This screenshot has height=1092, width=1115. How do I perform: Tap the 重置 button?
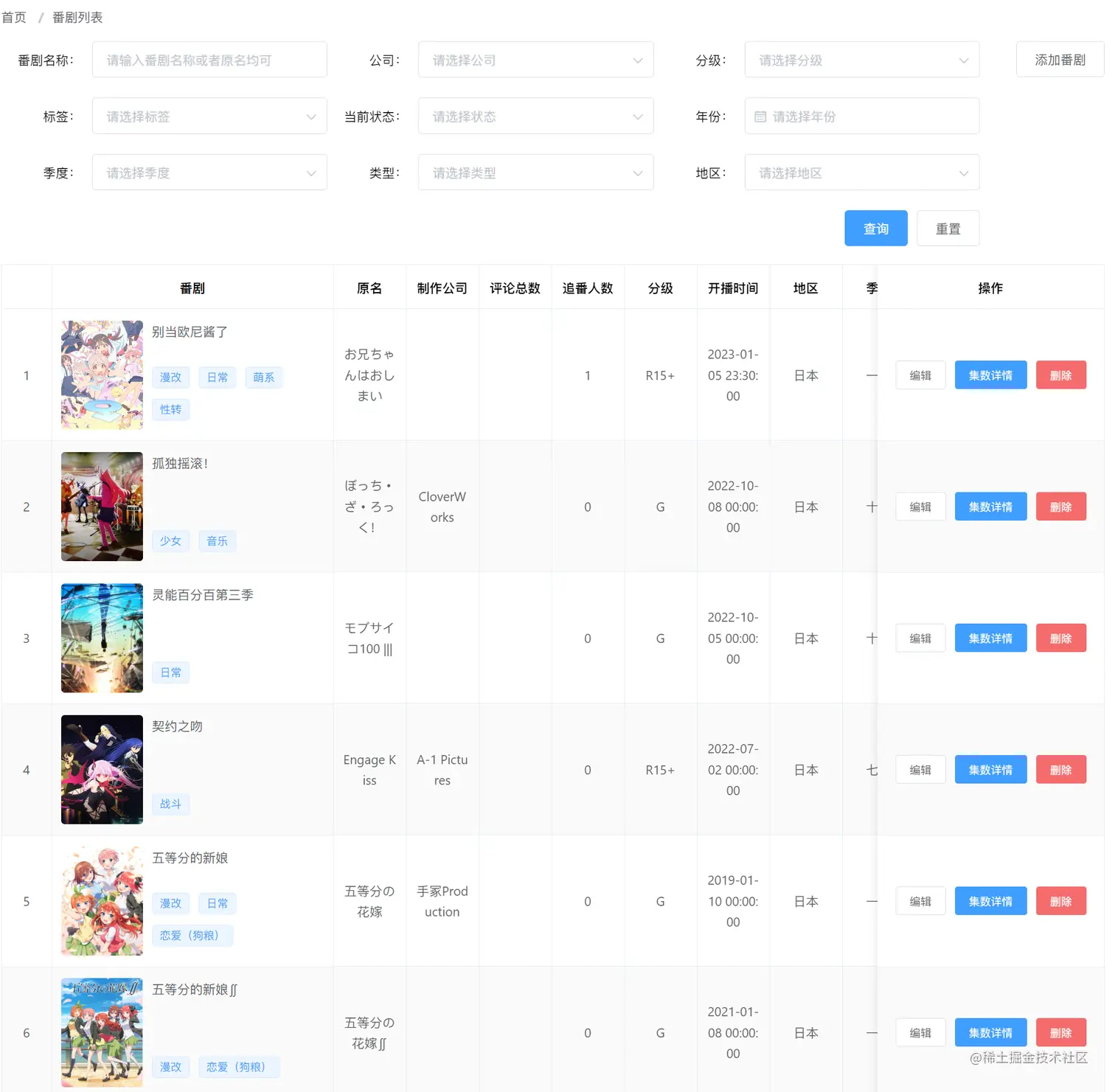coord(948,229)
